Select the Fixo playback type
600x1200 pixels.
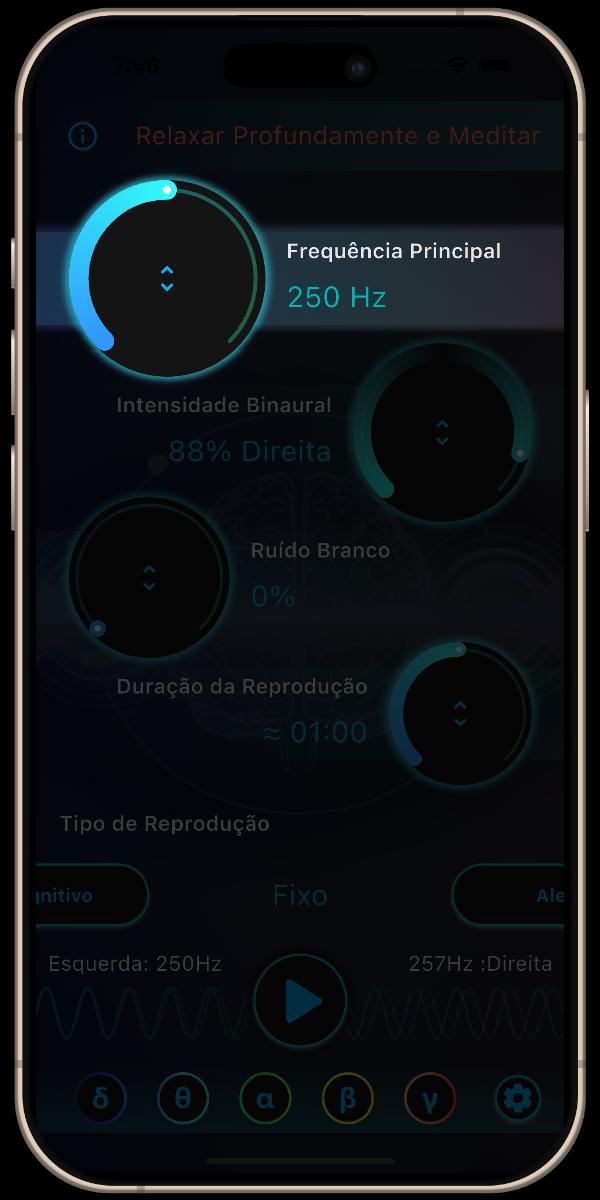[x=300, y=895]
